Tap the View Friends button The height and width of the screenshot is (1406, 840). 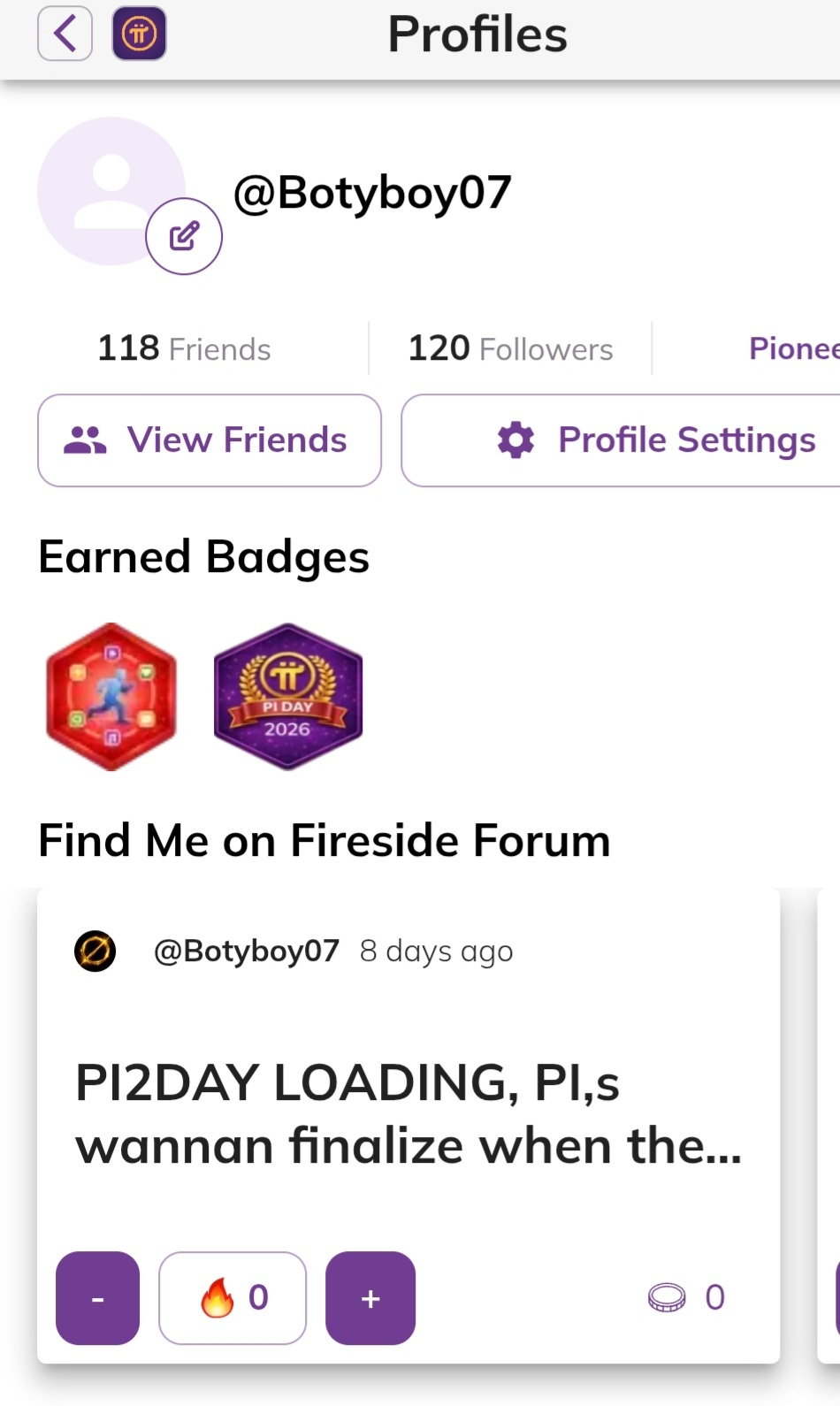(210, 440)
